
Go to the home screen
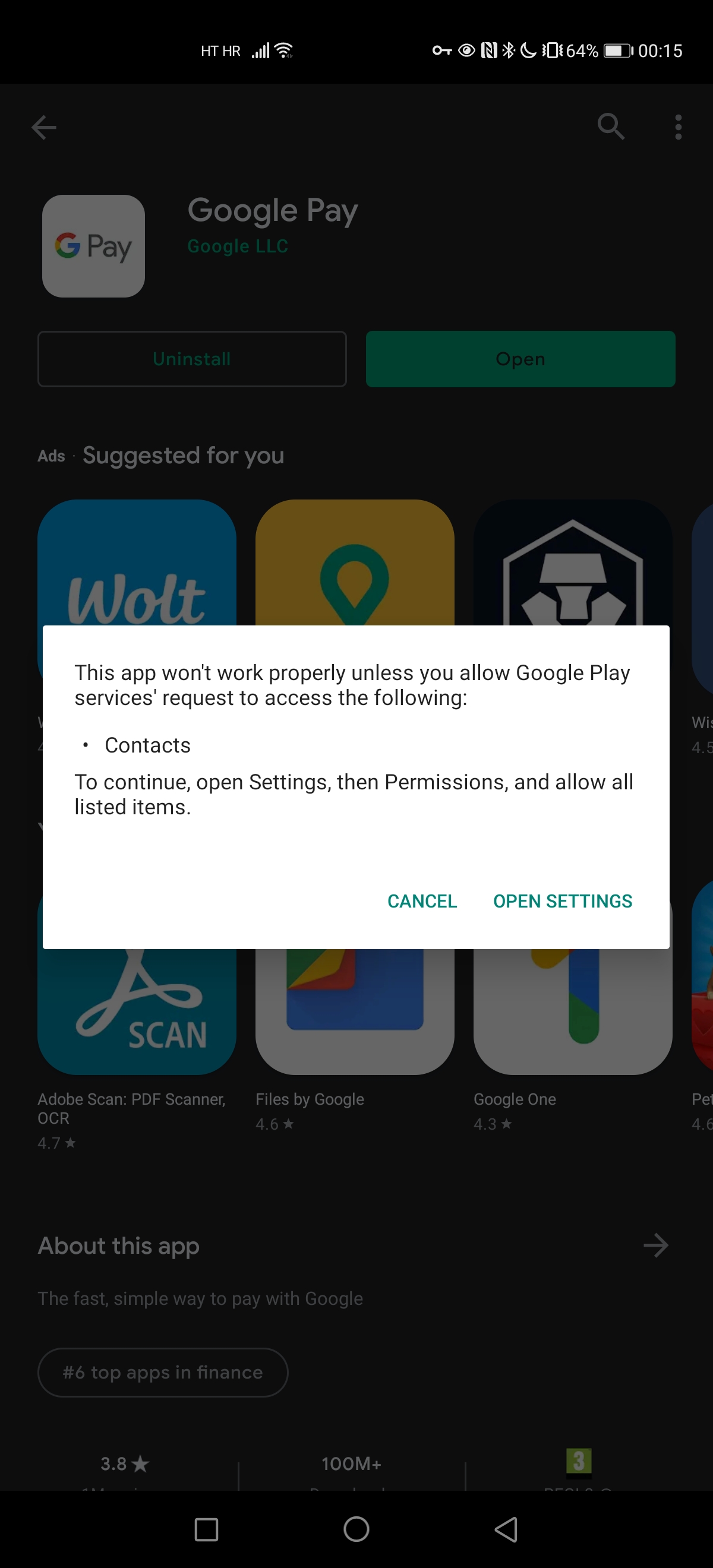[x=356, y=1529]
